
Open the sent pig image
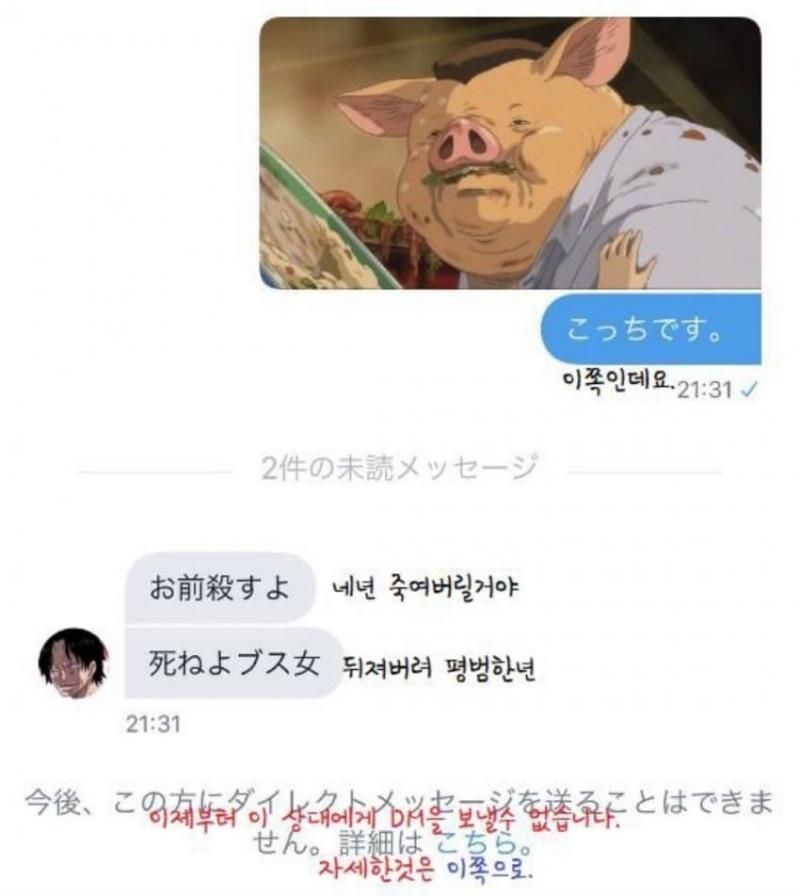coord(510,153)
